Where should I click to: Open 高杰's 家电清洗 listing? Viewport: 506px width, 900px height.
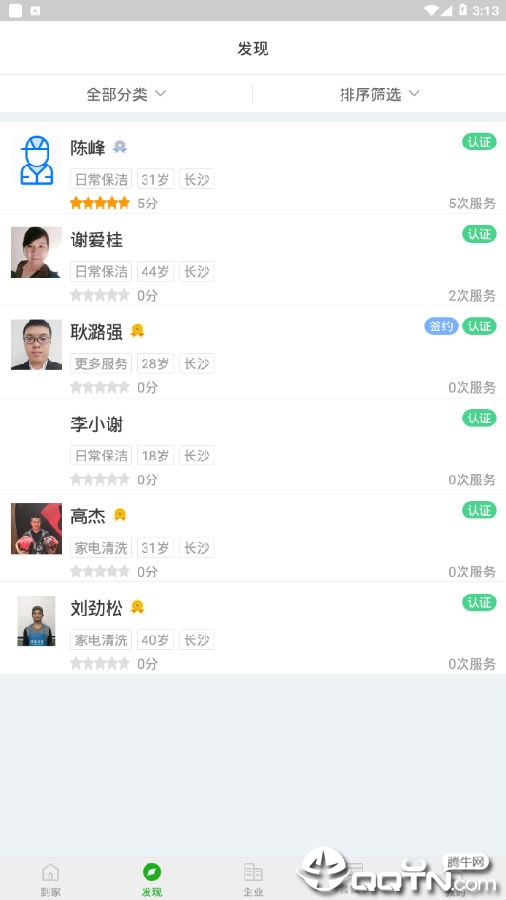[253, 536]
